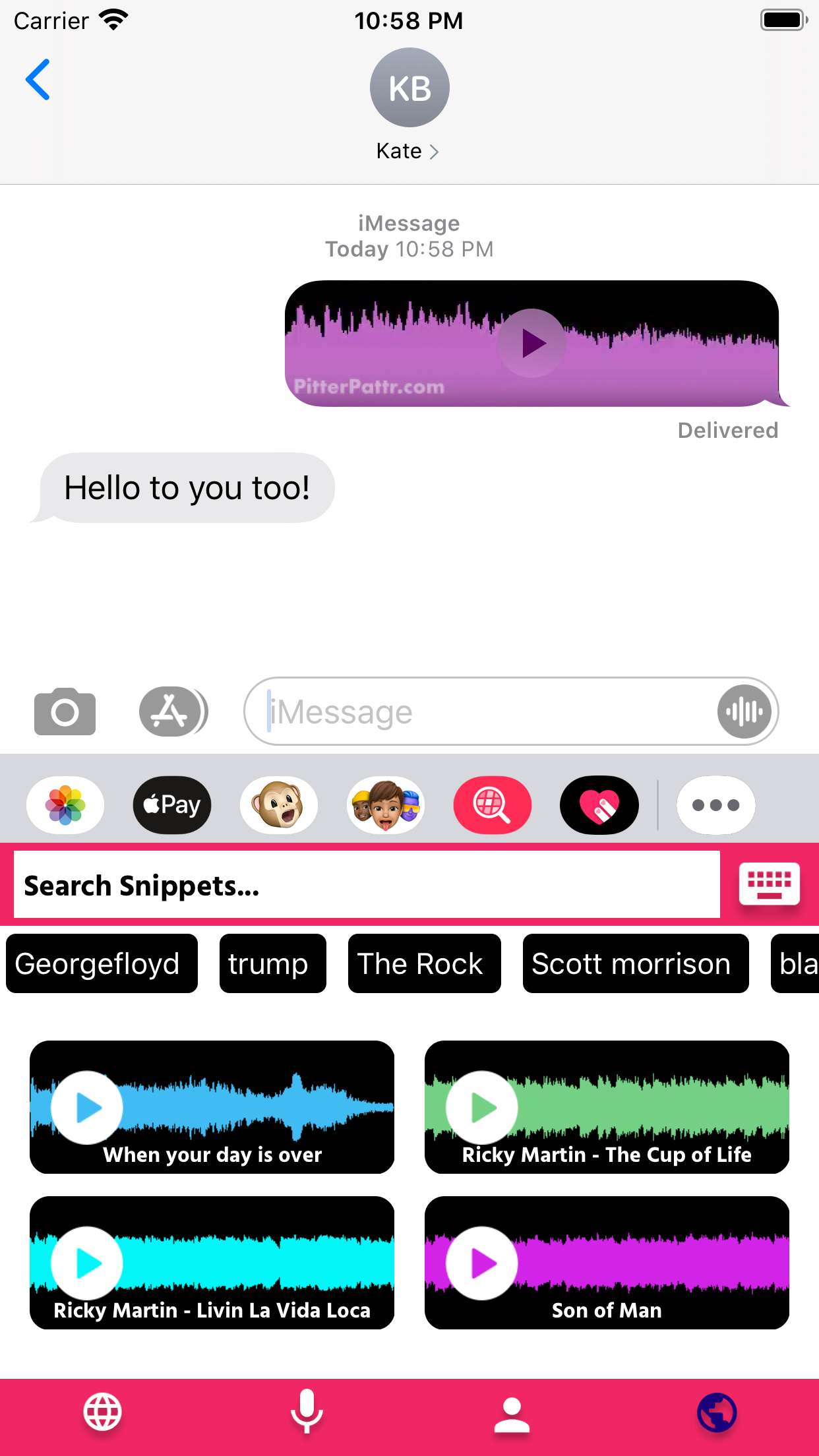This screenshot has height=1456, width=819.
Task: Open the Snippets heart app icon
Action: point(599,805)
